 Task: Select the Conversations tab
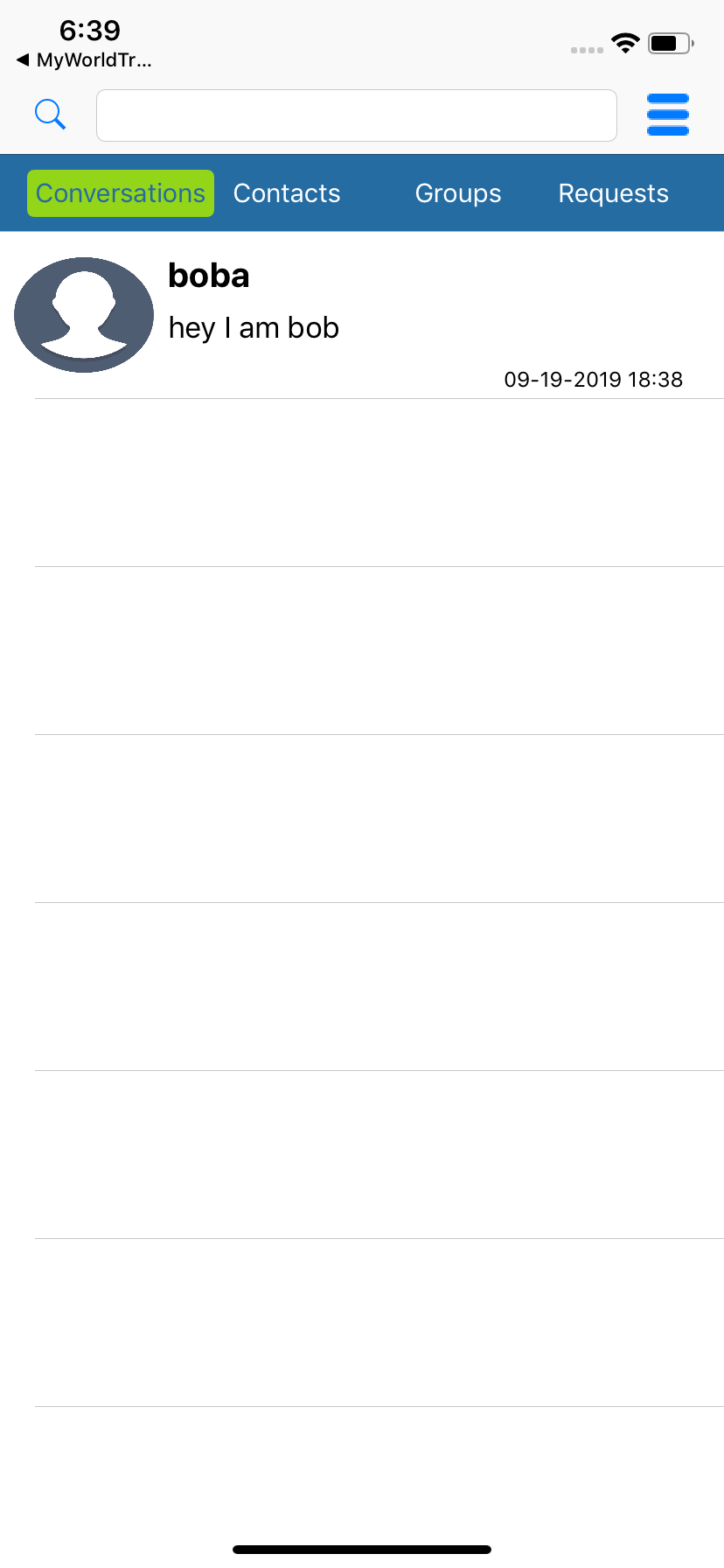click(x=120, y=192)
